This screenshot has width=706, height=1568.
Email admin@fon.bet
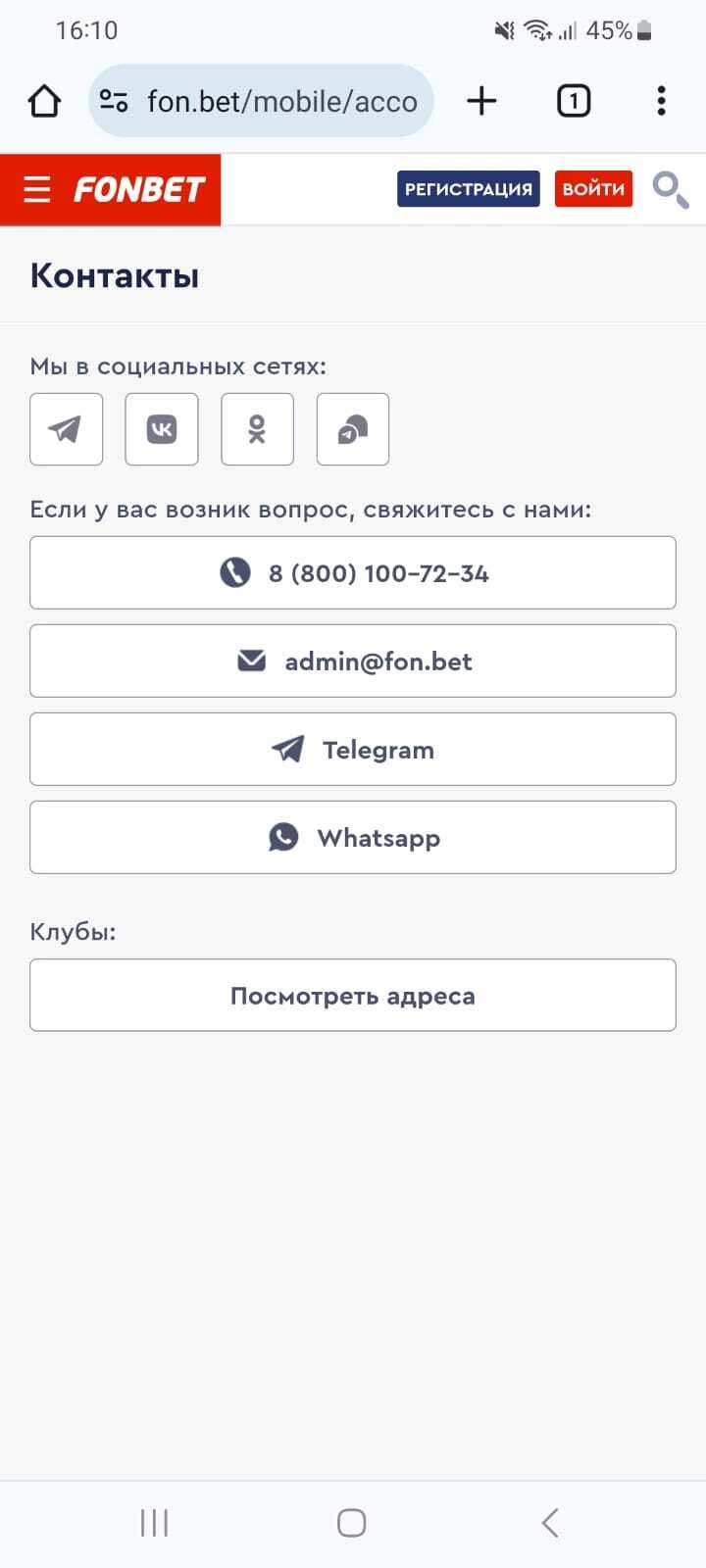[353, 661]
